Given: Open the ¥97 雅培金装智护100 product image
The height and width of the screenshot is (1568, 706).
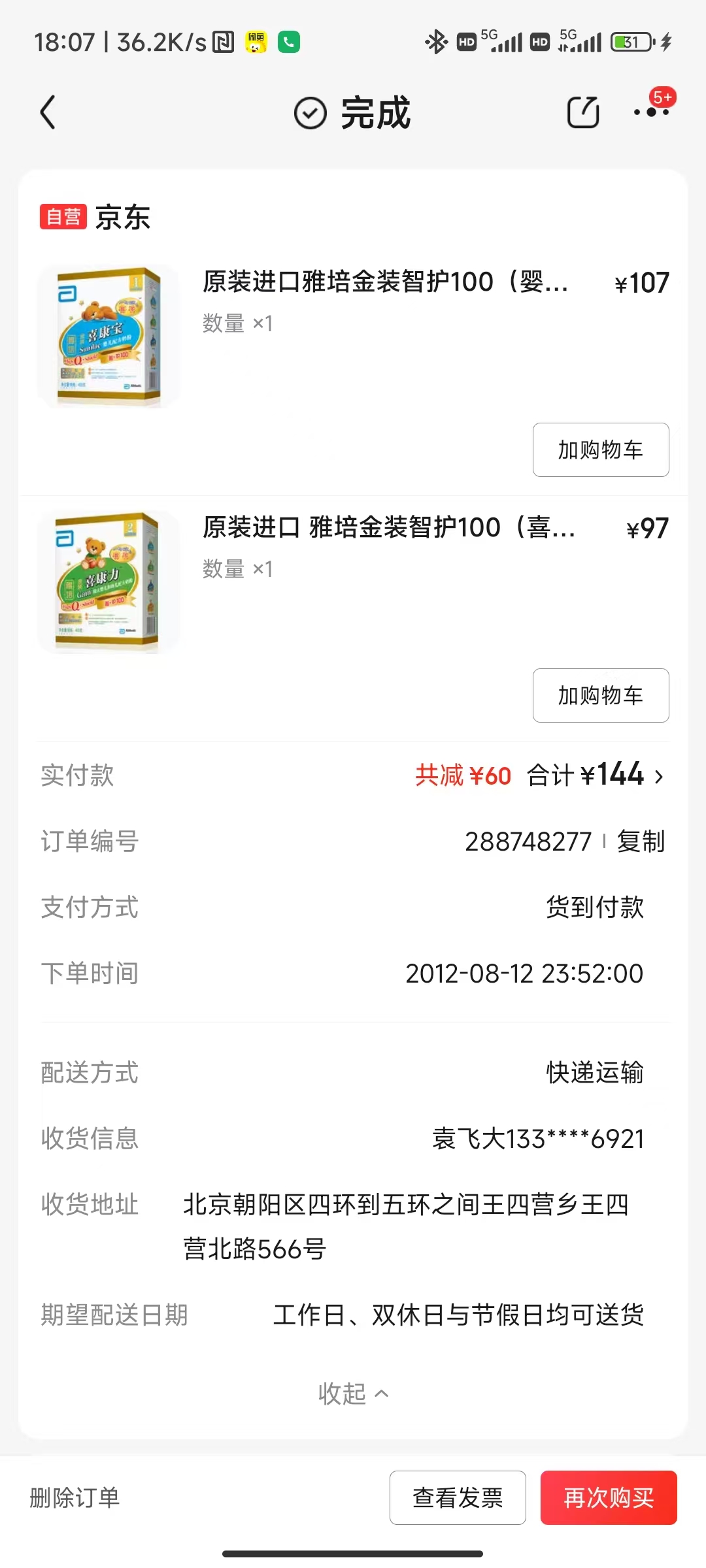Looking at the screenshot, I should [109, 581].
